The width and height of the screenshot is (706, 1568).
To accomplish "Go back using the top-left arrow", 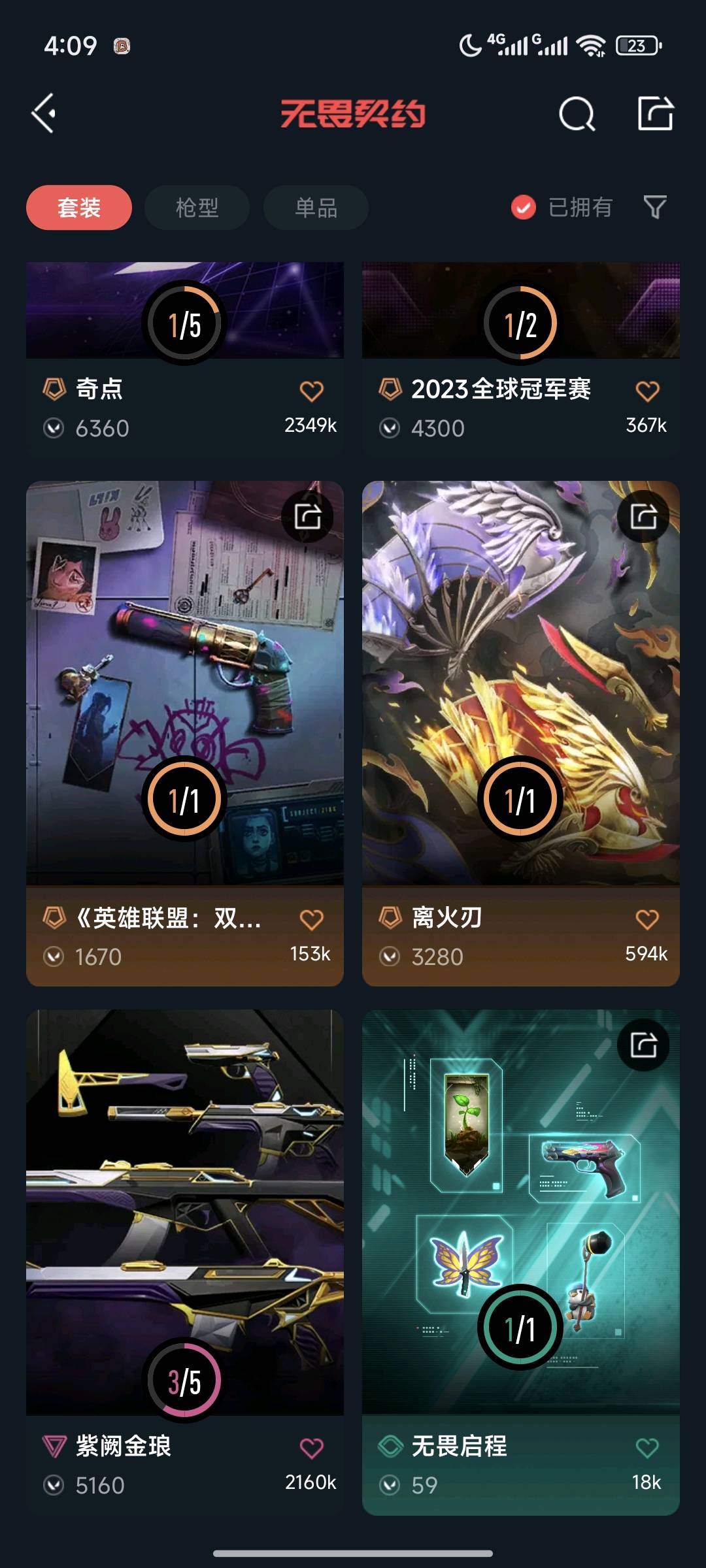I will coord(44,114).
